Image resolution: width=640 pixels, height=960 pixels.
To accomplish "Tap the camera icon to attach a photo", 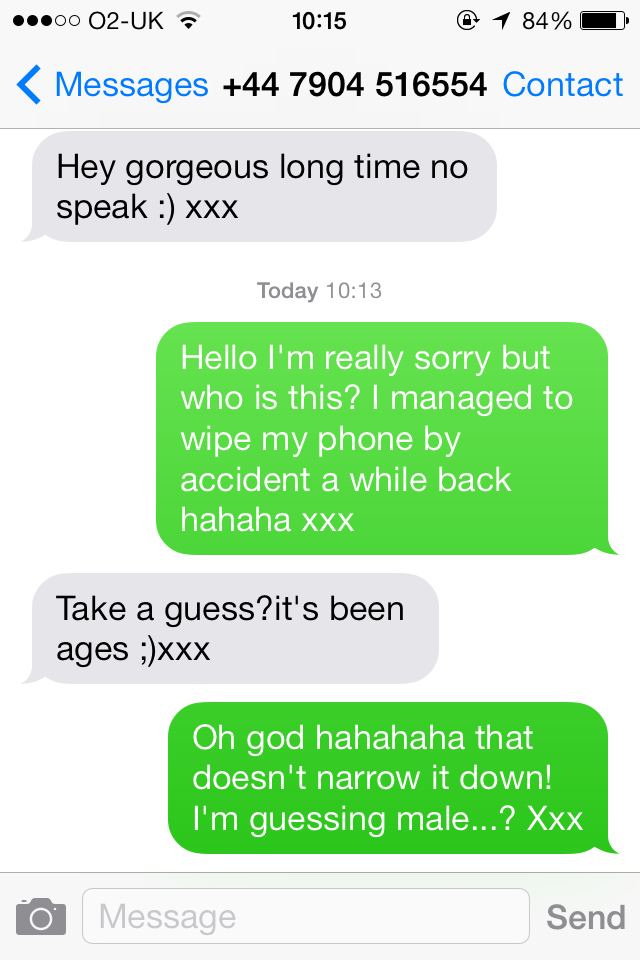I will coord(41,916).
